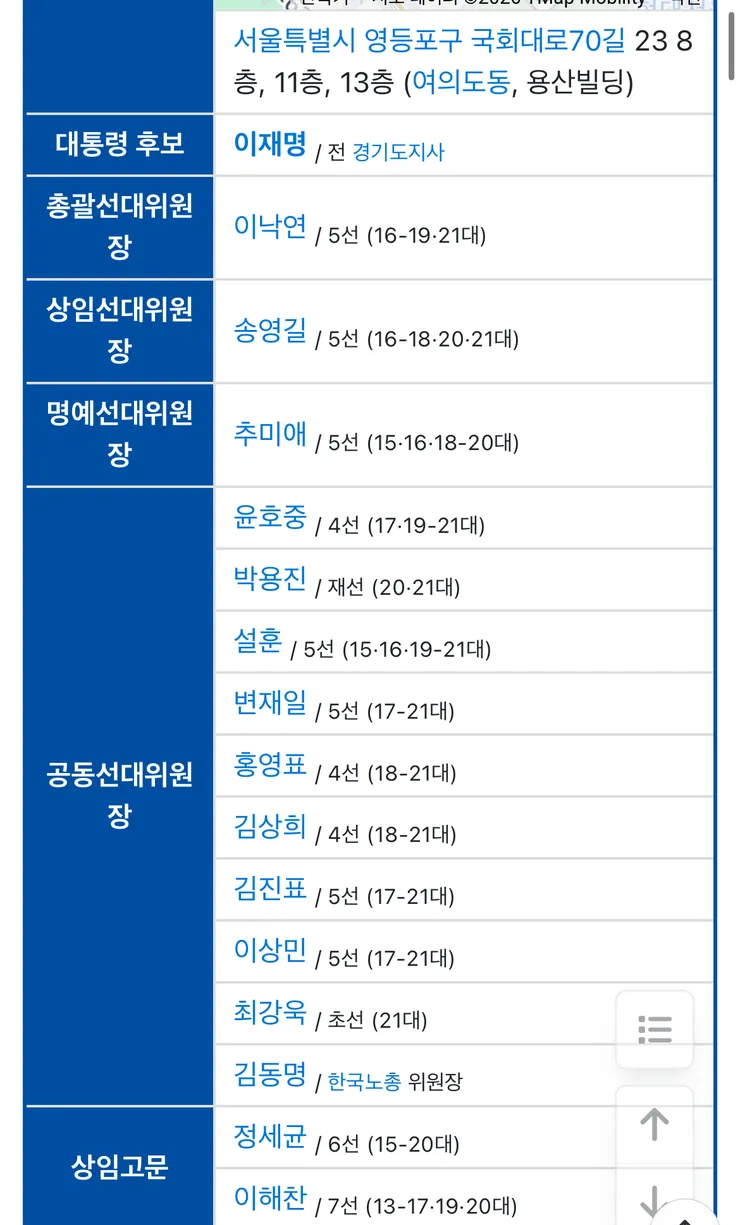
Task: Open the table of contents button
Action: click(655, 1029)
